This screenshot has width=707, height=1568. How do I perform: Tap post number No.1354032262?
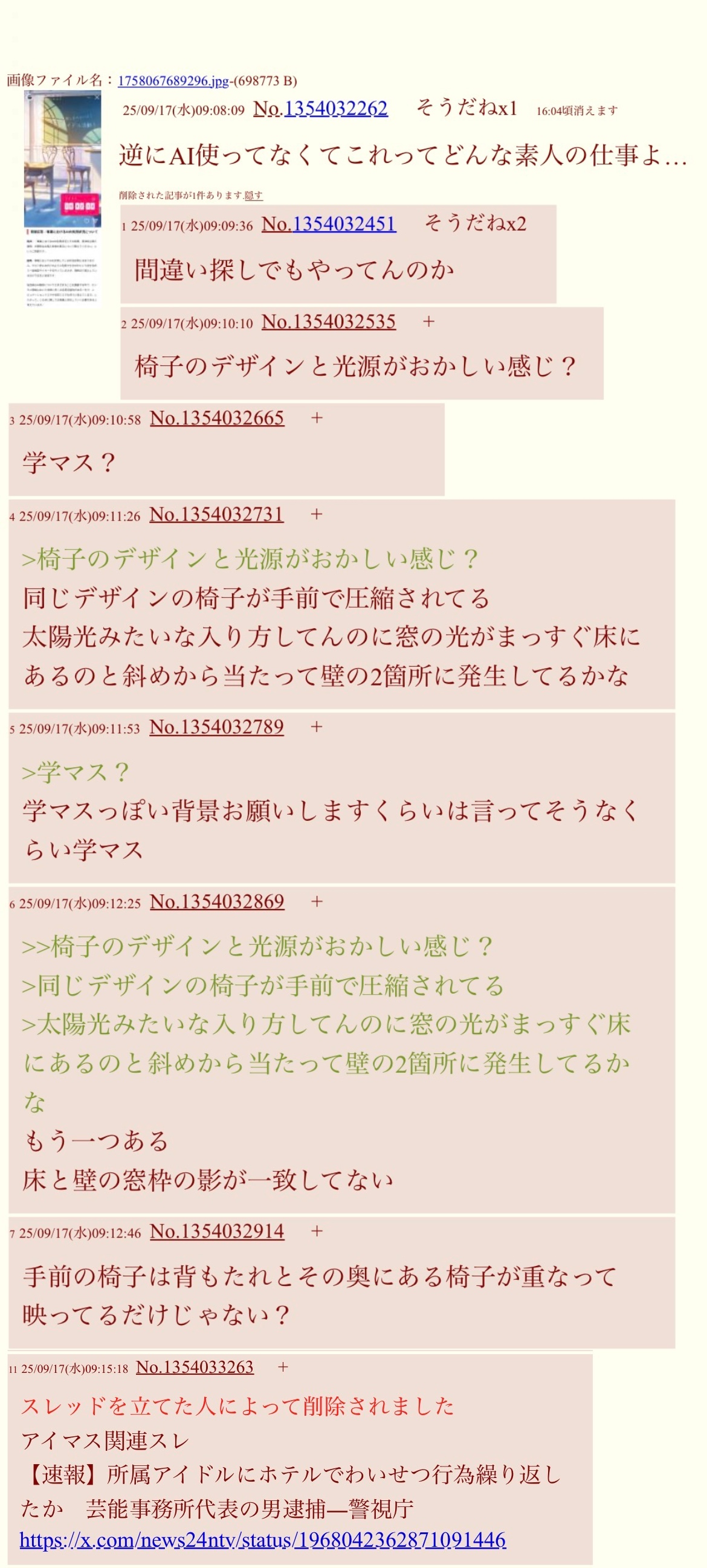click(320, 108)
